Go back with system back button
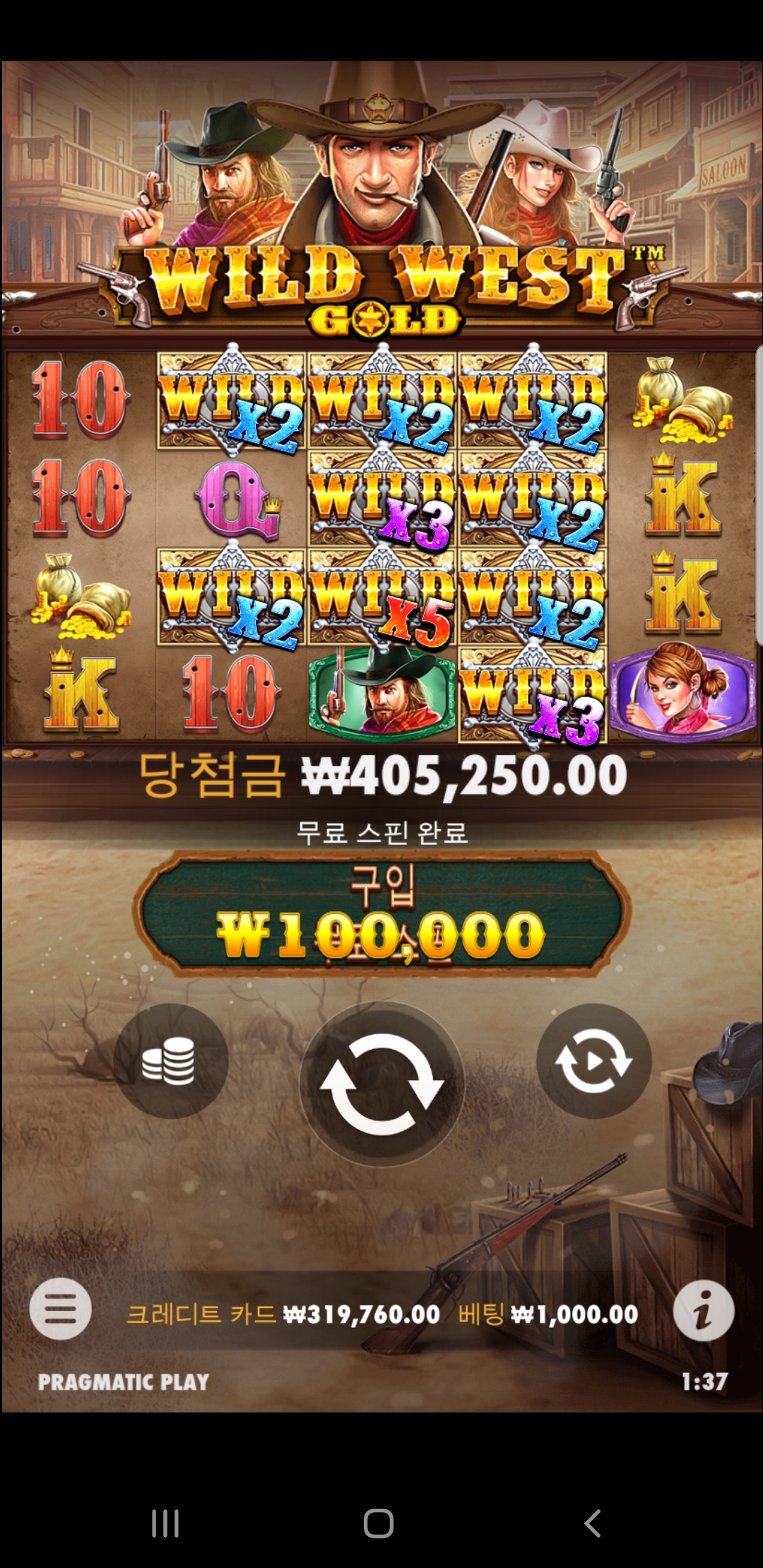763x1568 pixels. coord(593,1524)
